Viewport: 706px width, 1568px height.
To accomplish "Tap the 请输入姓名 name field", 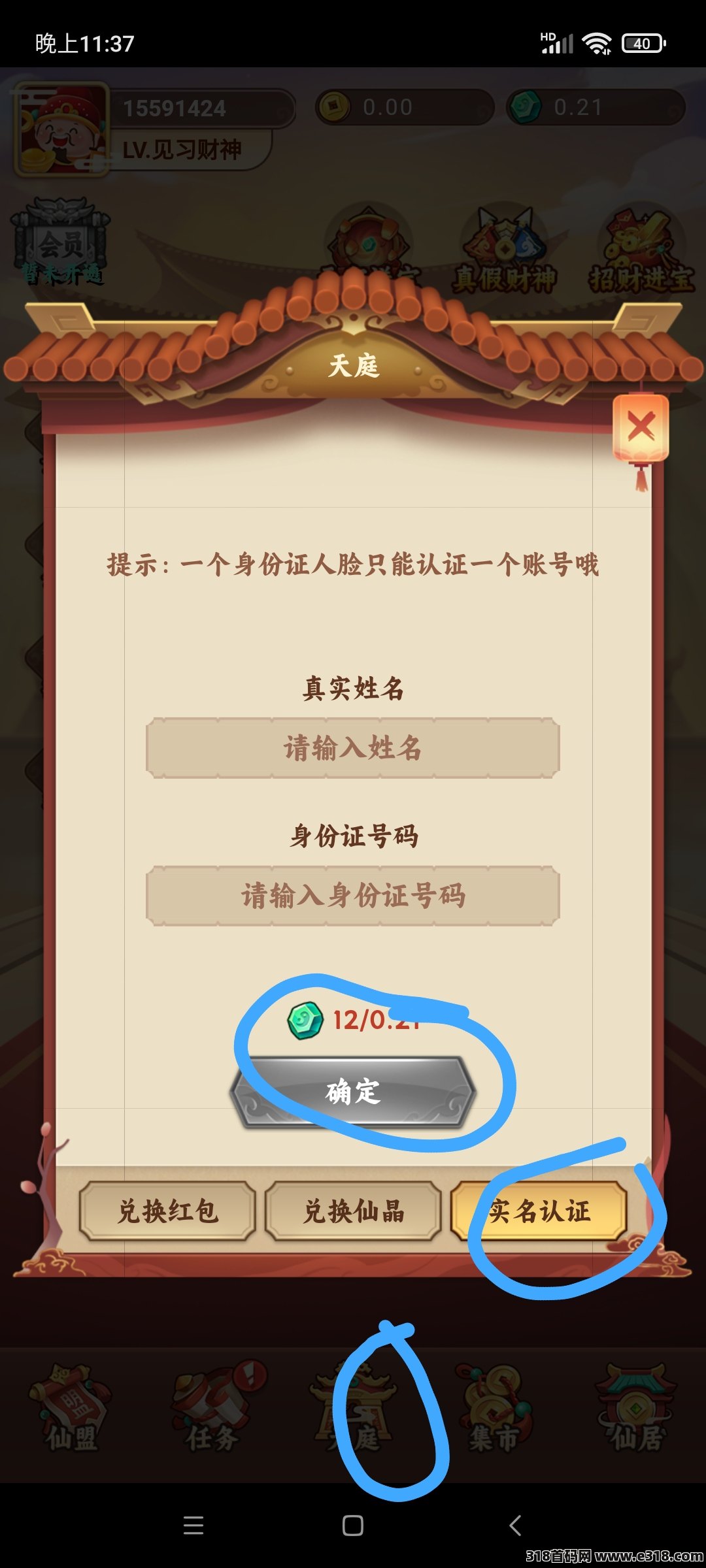I will 352,748.
